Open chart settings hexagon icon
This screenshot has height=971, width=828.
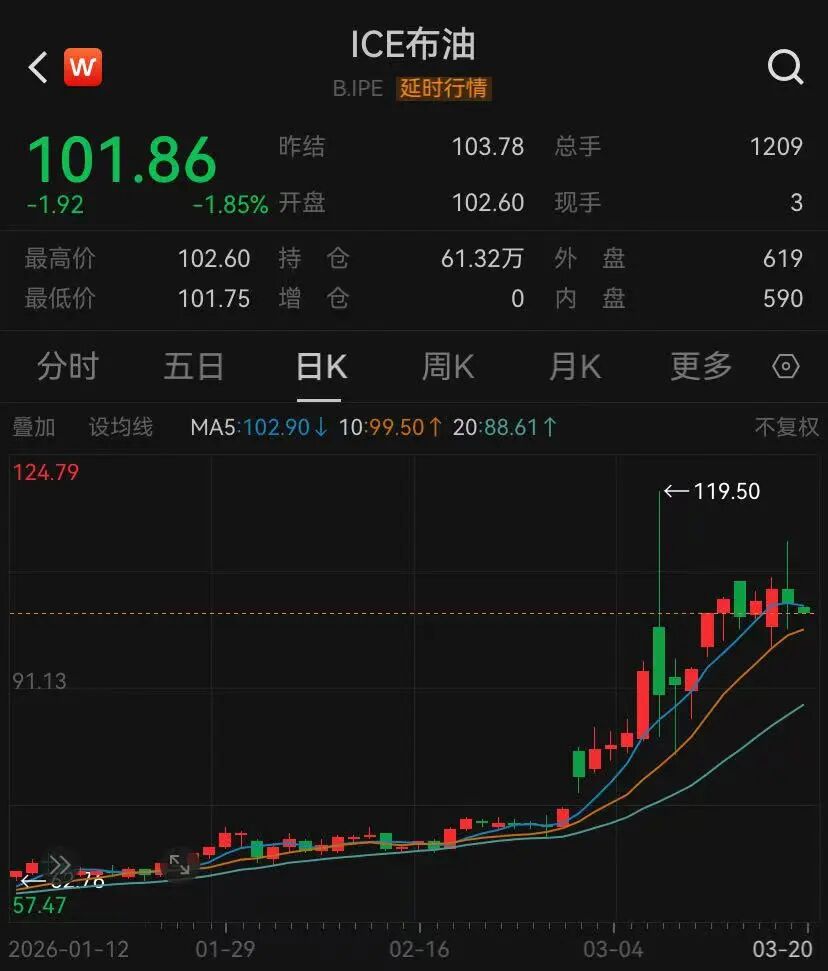pyautogui.click(x=786, y=367)
